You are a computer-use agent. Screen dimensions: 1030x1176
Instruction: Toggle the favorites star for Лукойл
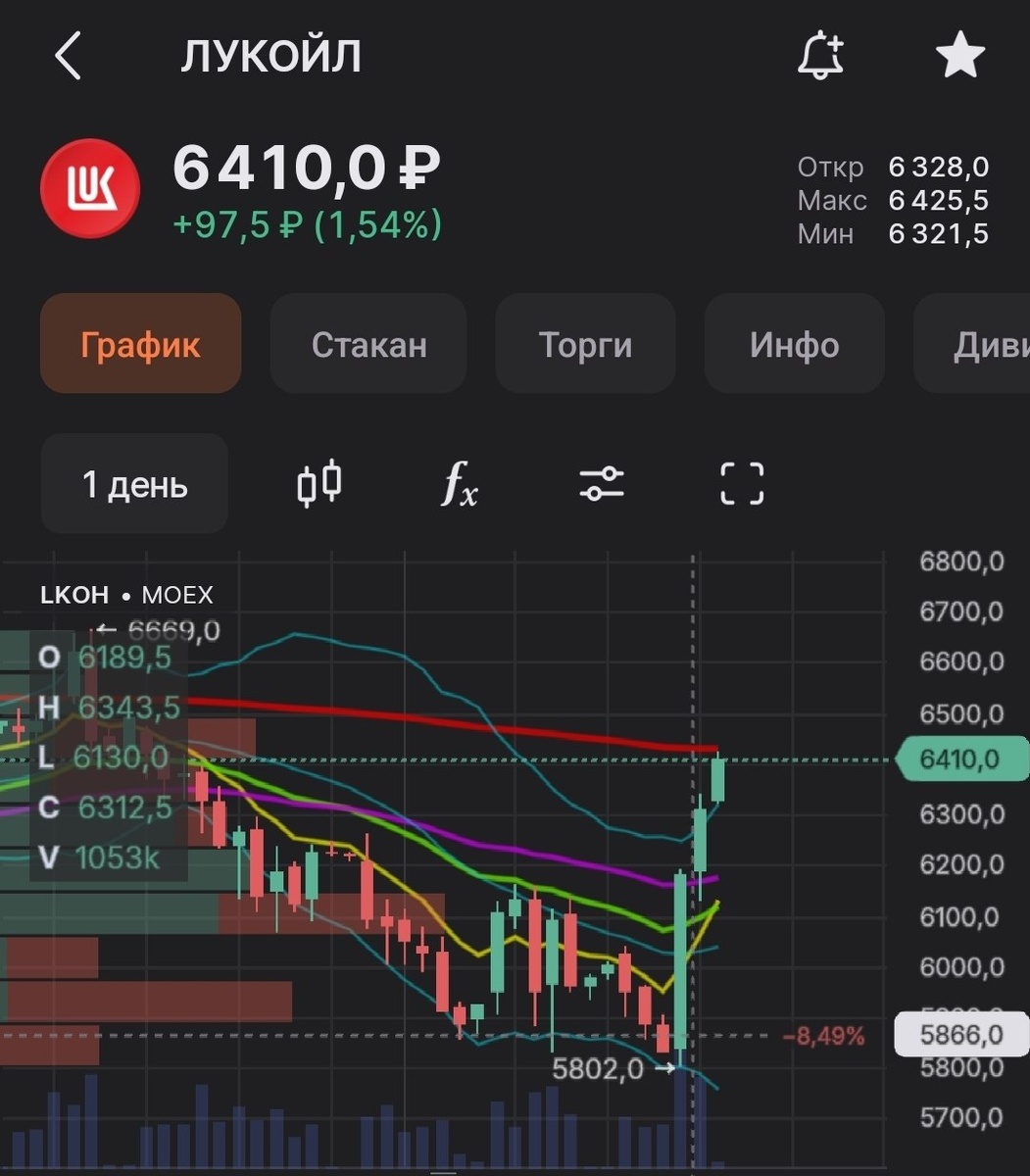point(959,56)
